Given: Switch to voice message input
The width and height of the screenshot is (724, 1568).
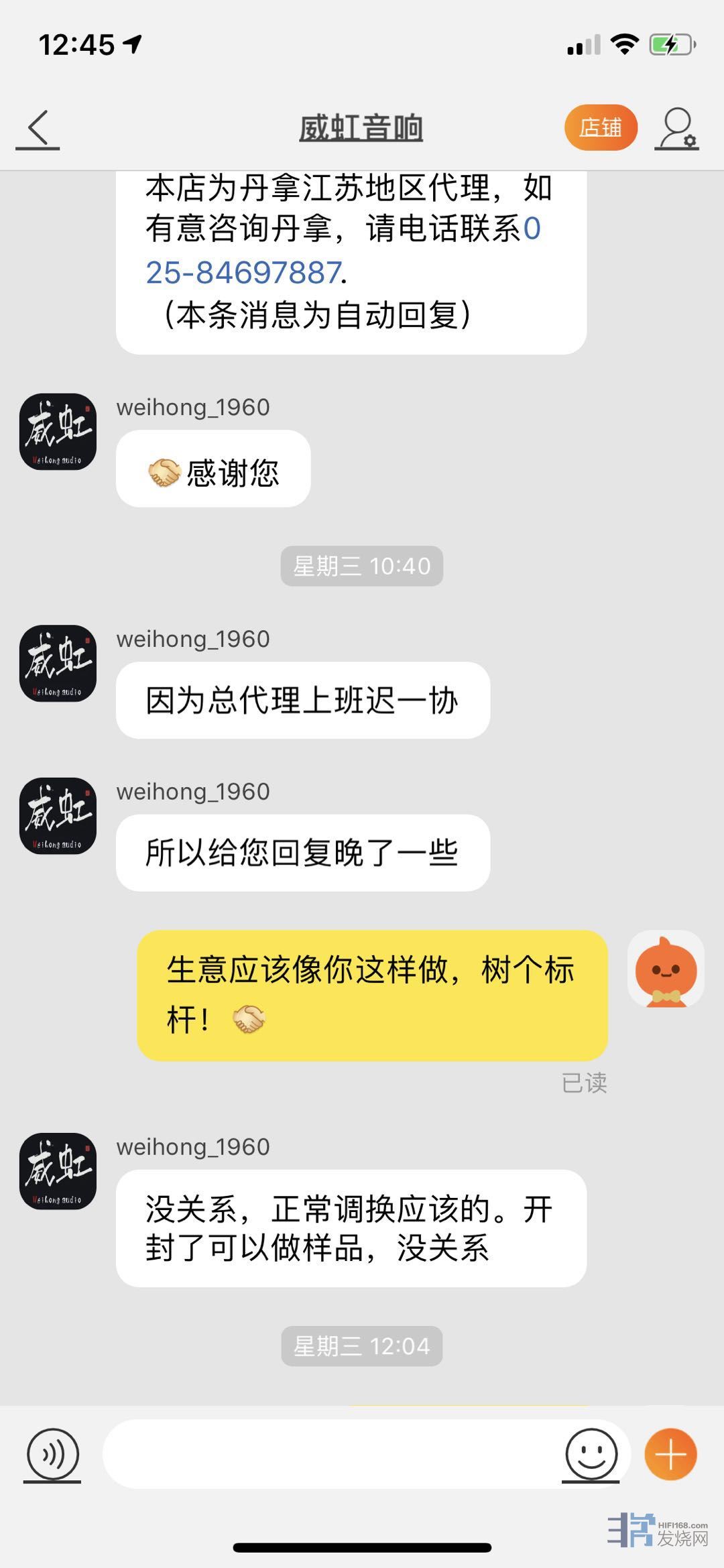Looking at the screenshot, I should click(x=52, y=1454).
